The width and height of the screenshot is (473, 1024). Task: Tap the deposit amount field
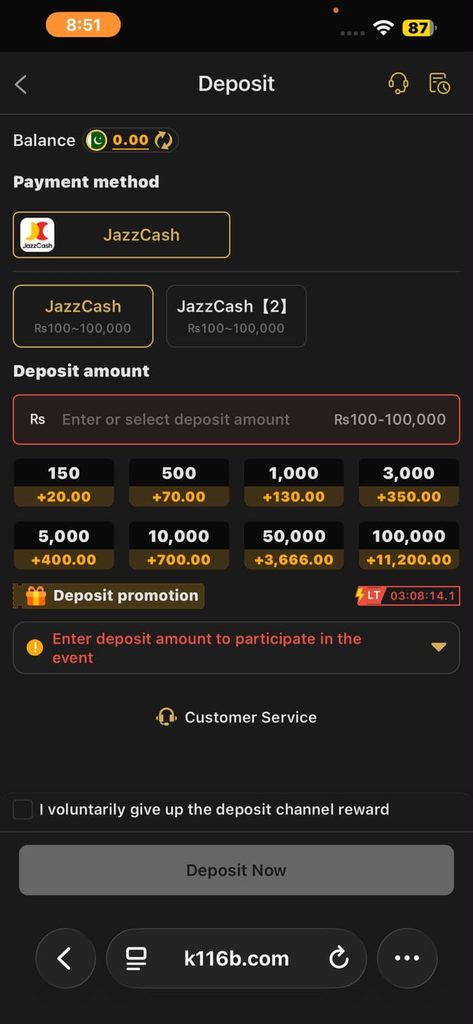236,419
